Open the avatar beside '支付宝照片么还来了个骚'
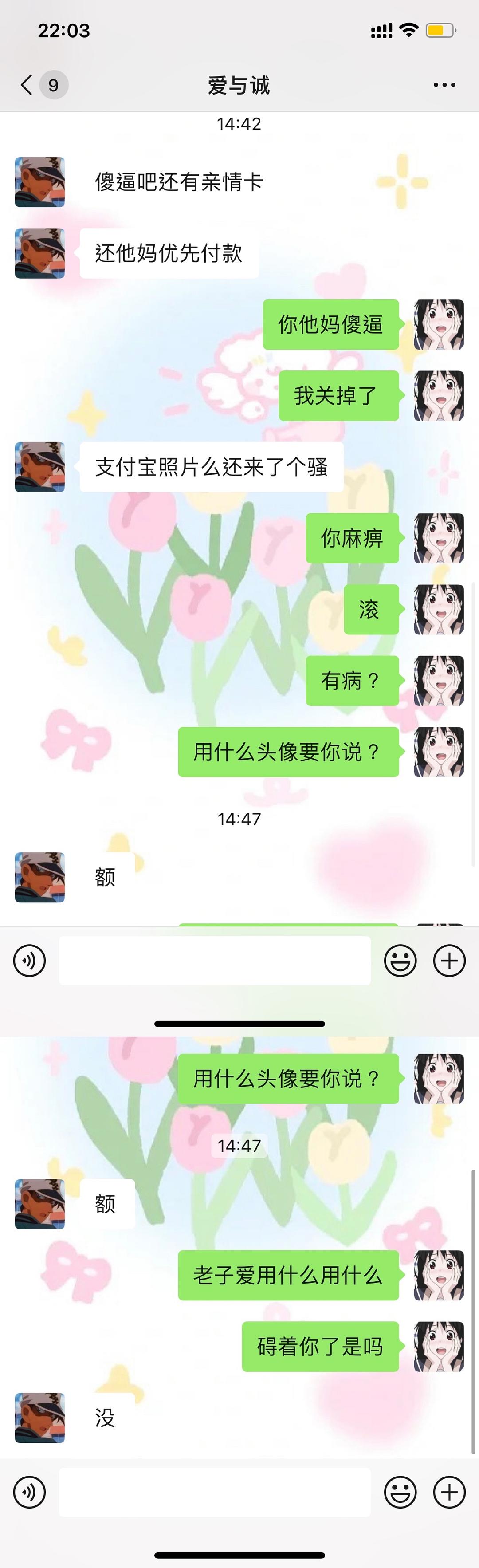 point(39,467)
